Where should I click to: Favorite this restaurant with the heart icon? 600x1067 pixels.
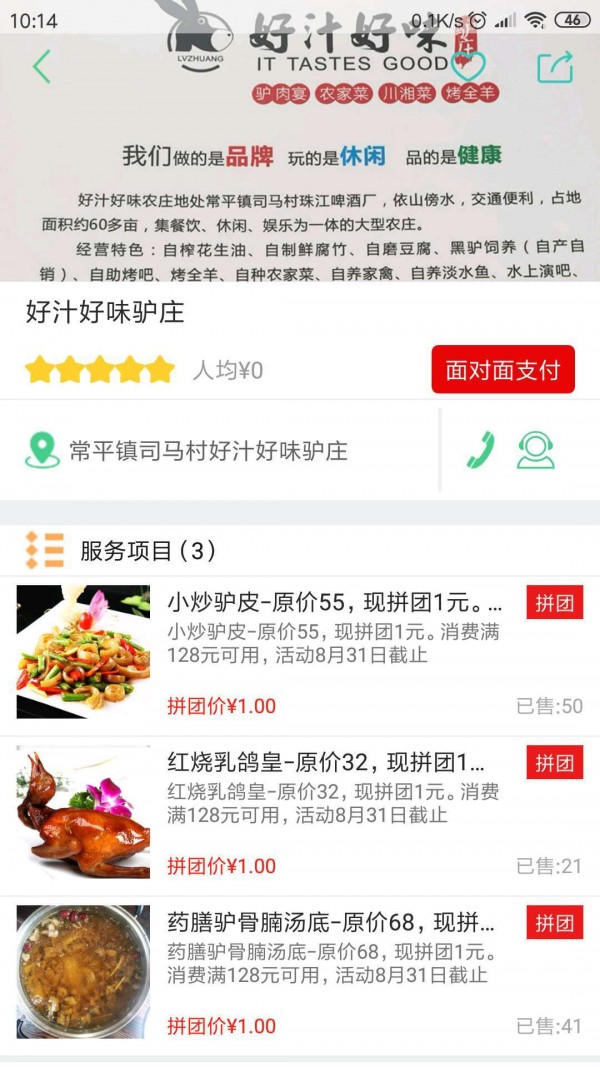(x=467, y=66)
